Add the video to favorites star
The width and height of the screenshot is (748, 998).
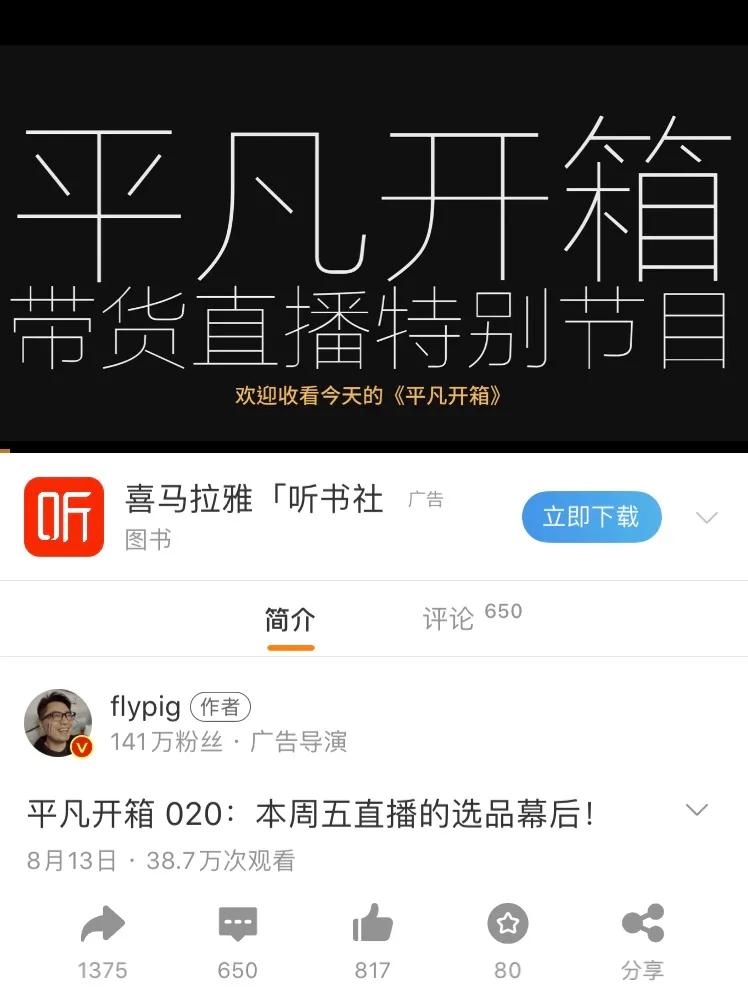tap(507, 925)
